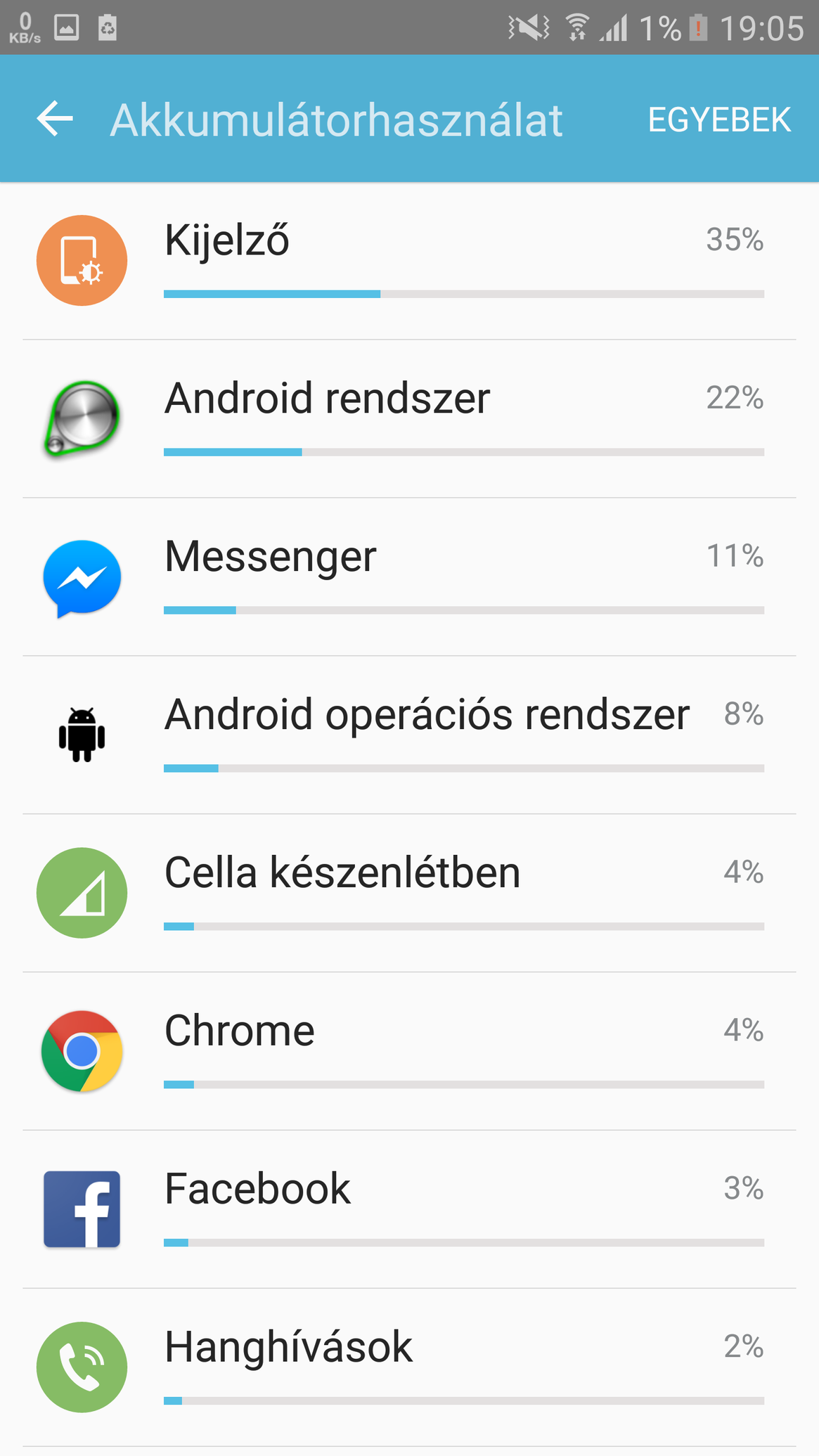Open Android rendszer battery details
This screenshot has width=819, height=1456.
409,419
